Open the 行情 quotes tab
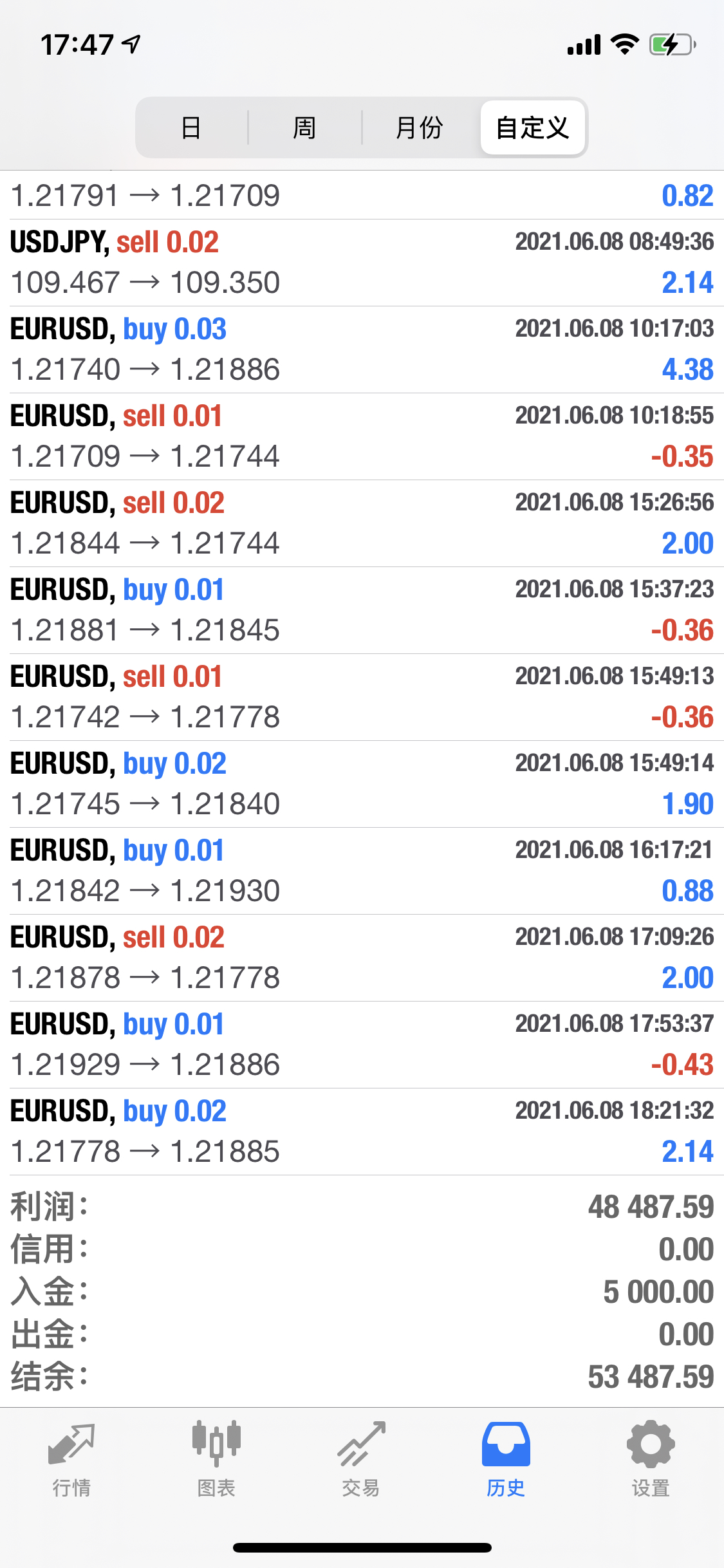This screenshot has height=1568, width=724. coord(71,1459)
